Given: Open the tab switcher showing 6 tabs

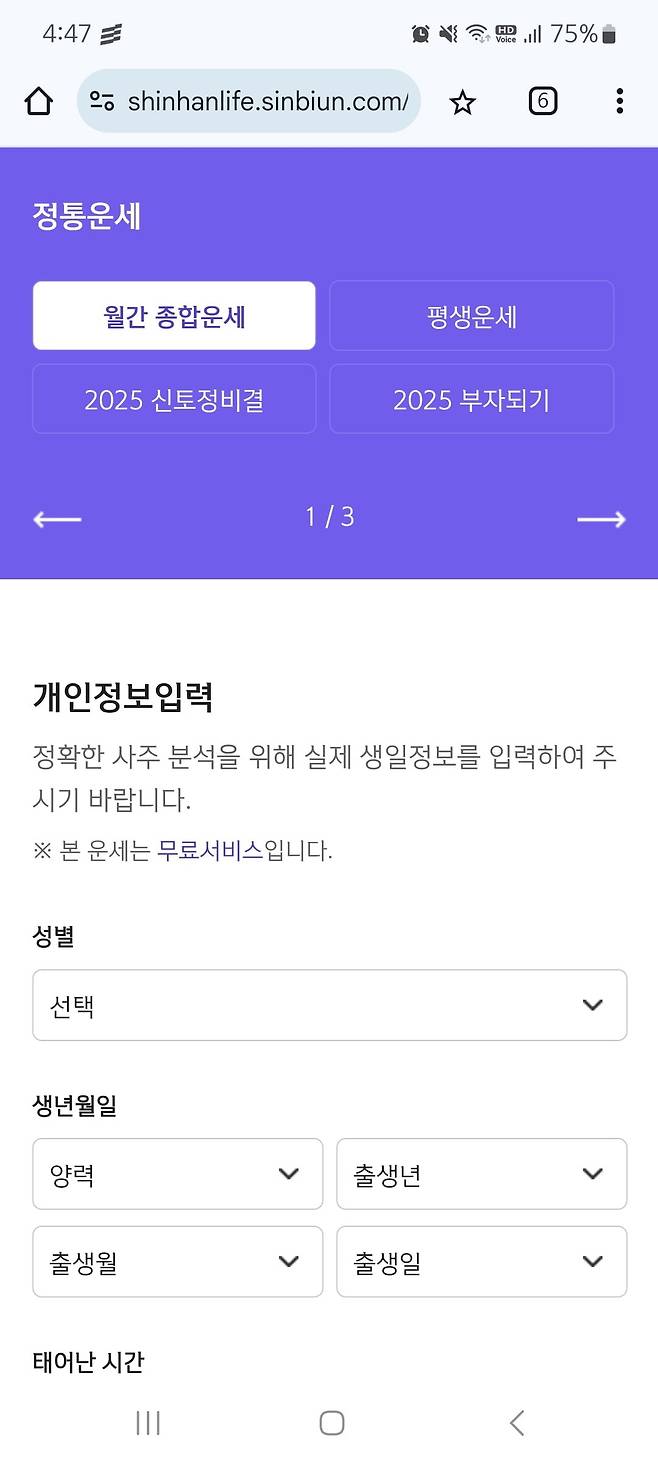Looking at the screenshot, I should point(542,101).
